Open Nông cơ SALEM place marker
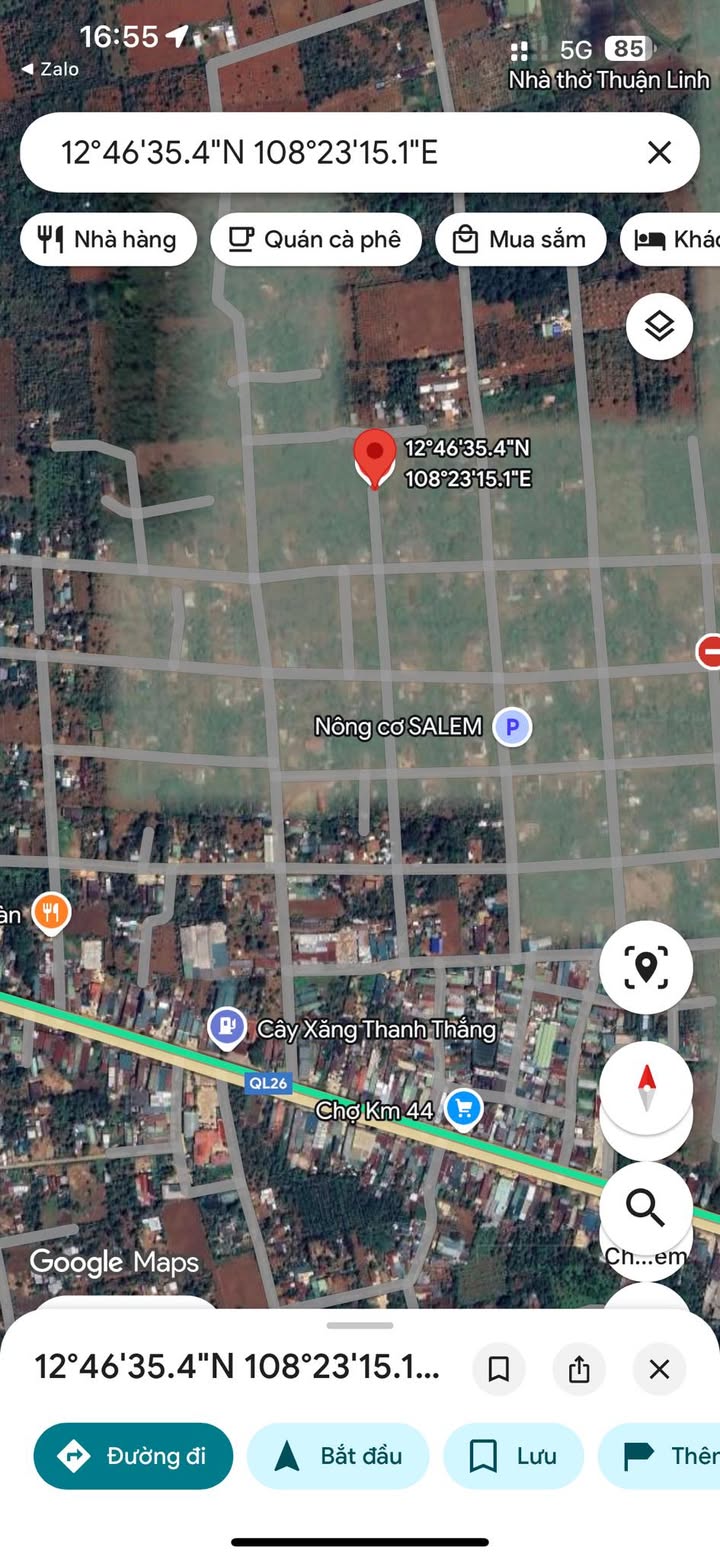The image size is (720, 1560). (x=512, y=727)
